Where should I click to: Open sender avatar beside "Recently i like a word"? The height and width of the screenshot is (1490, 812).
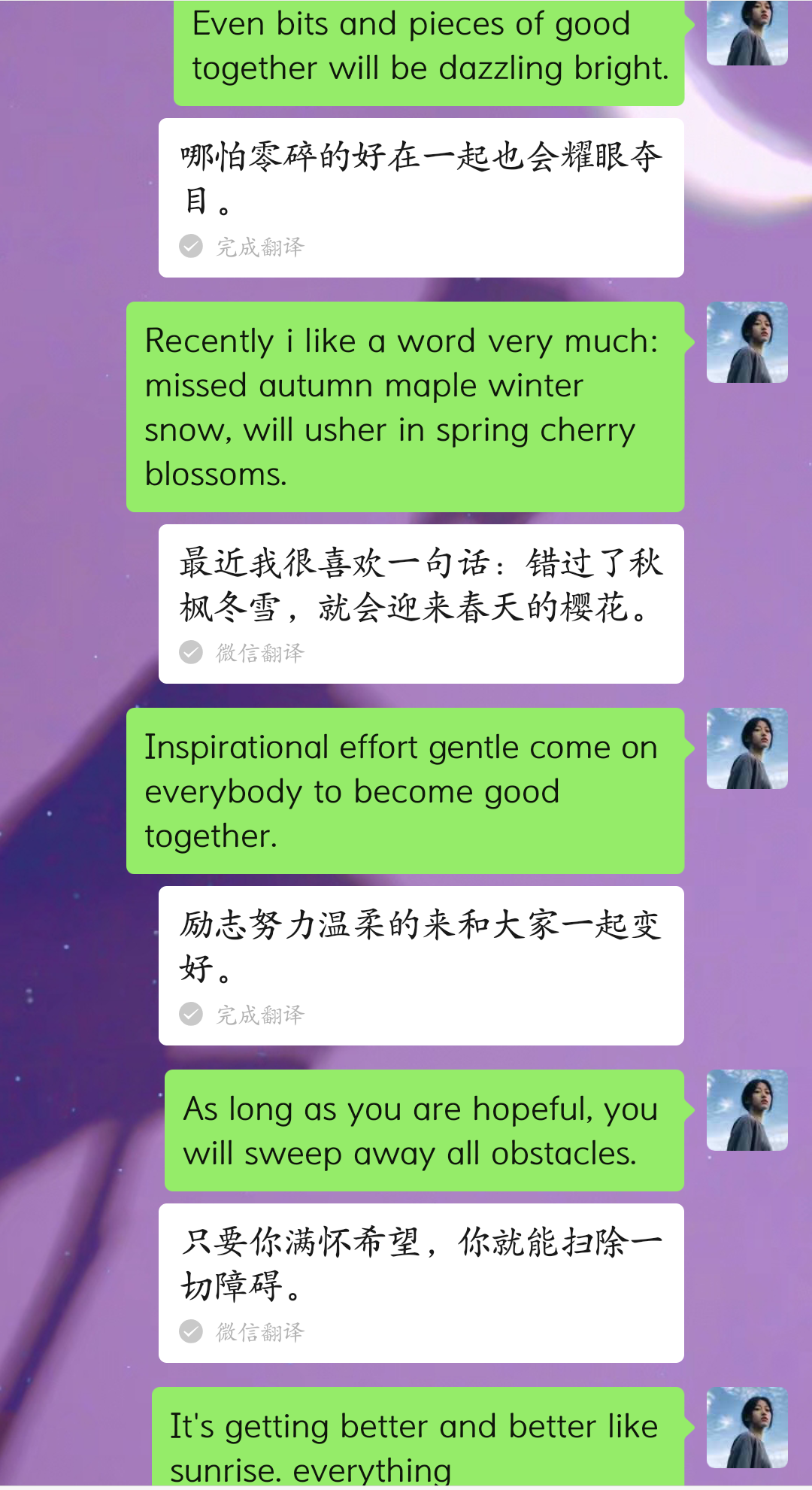747,342
